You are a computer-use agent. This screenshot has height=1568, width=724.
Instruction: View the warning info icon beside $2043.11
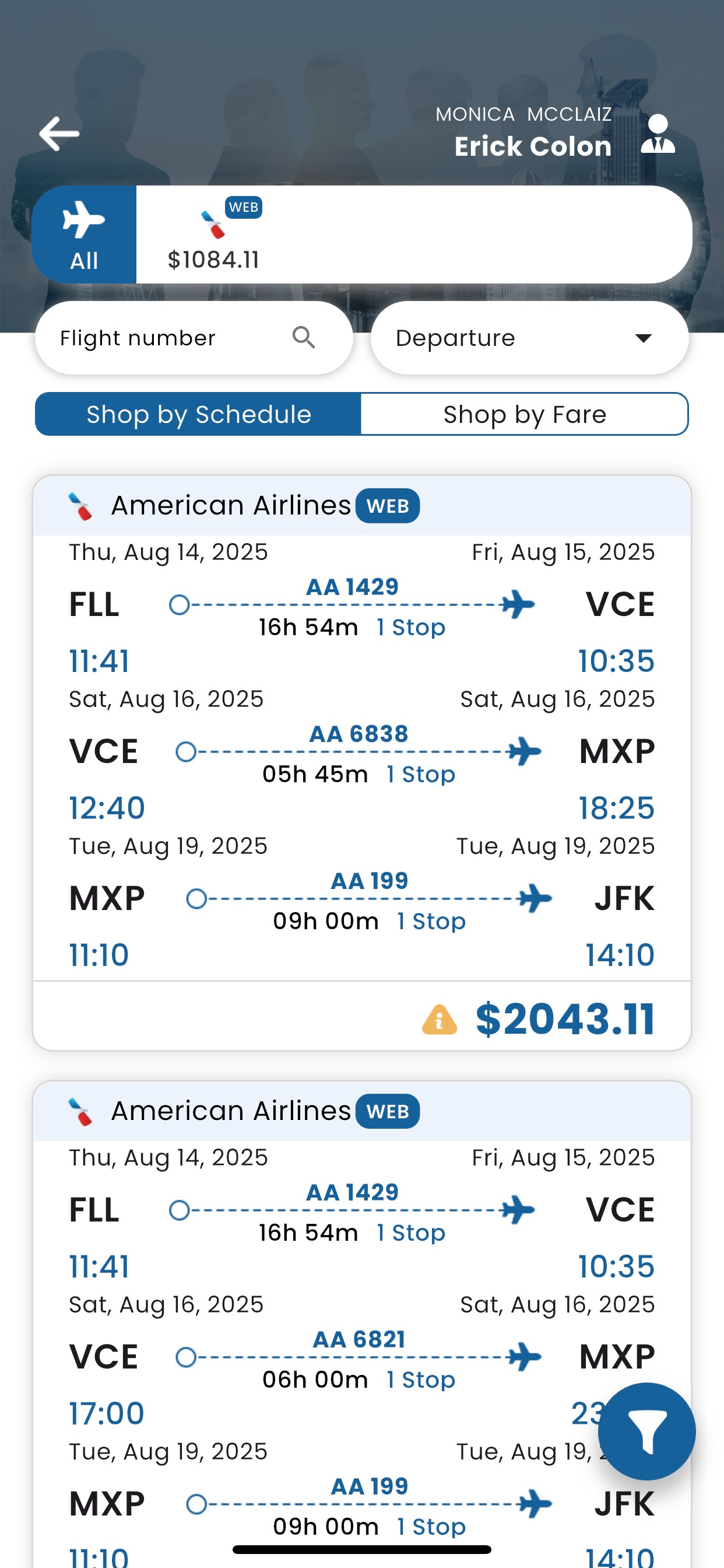pyautogui.click(x=440, y=1020)
